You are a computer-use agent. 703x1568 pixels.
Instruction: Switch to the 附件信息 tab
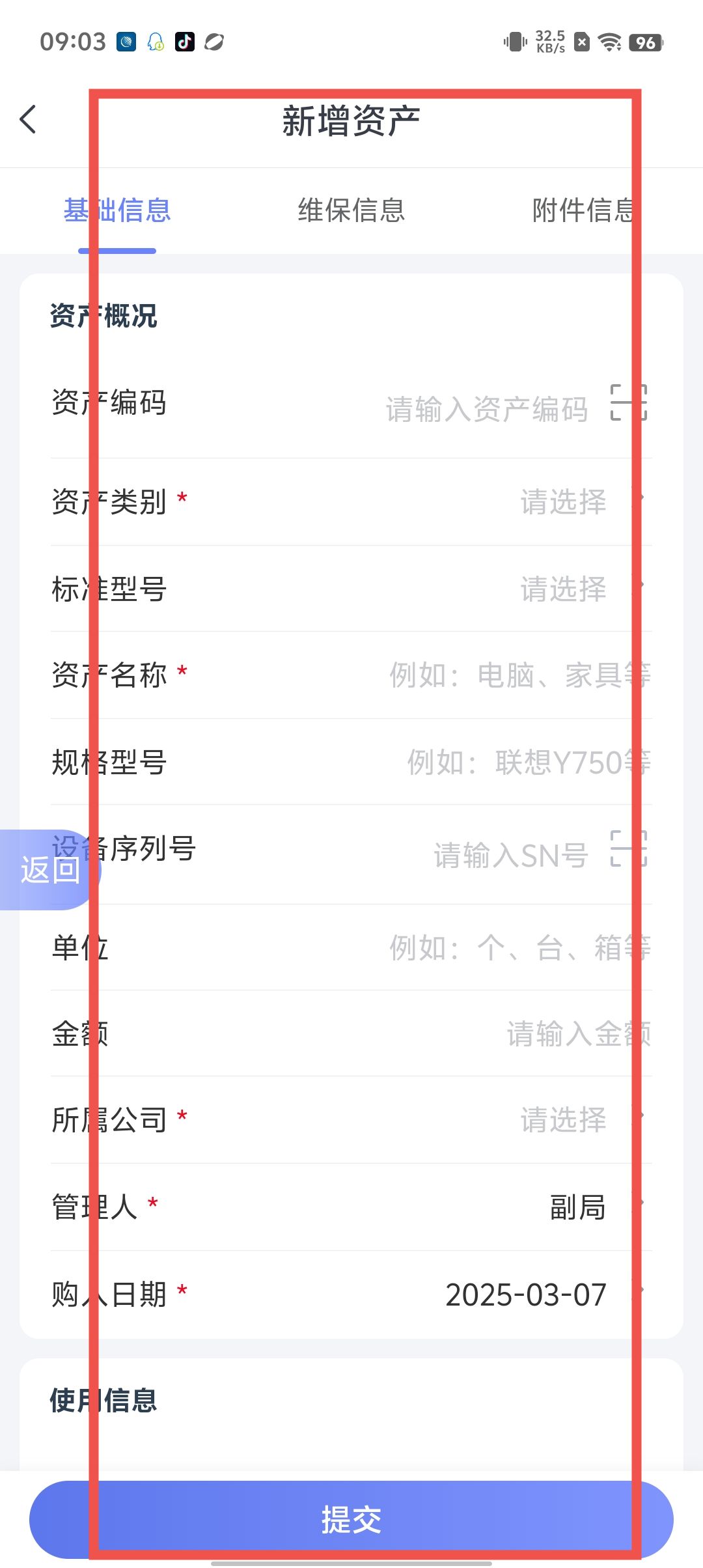click(583, 210)
